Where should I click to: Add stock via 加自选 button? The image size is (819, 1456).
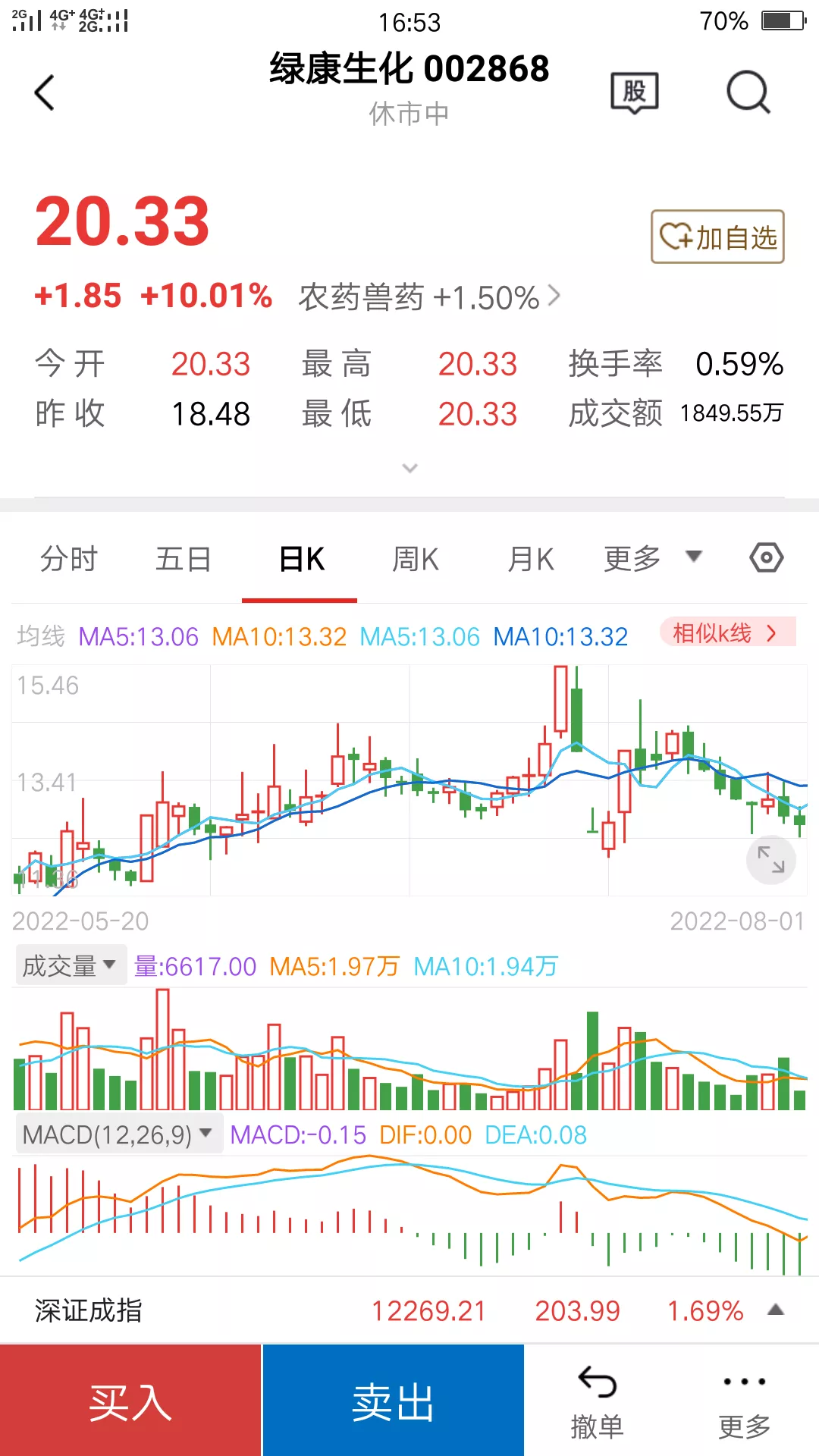pyautogui.click(x=717, y=237)
